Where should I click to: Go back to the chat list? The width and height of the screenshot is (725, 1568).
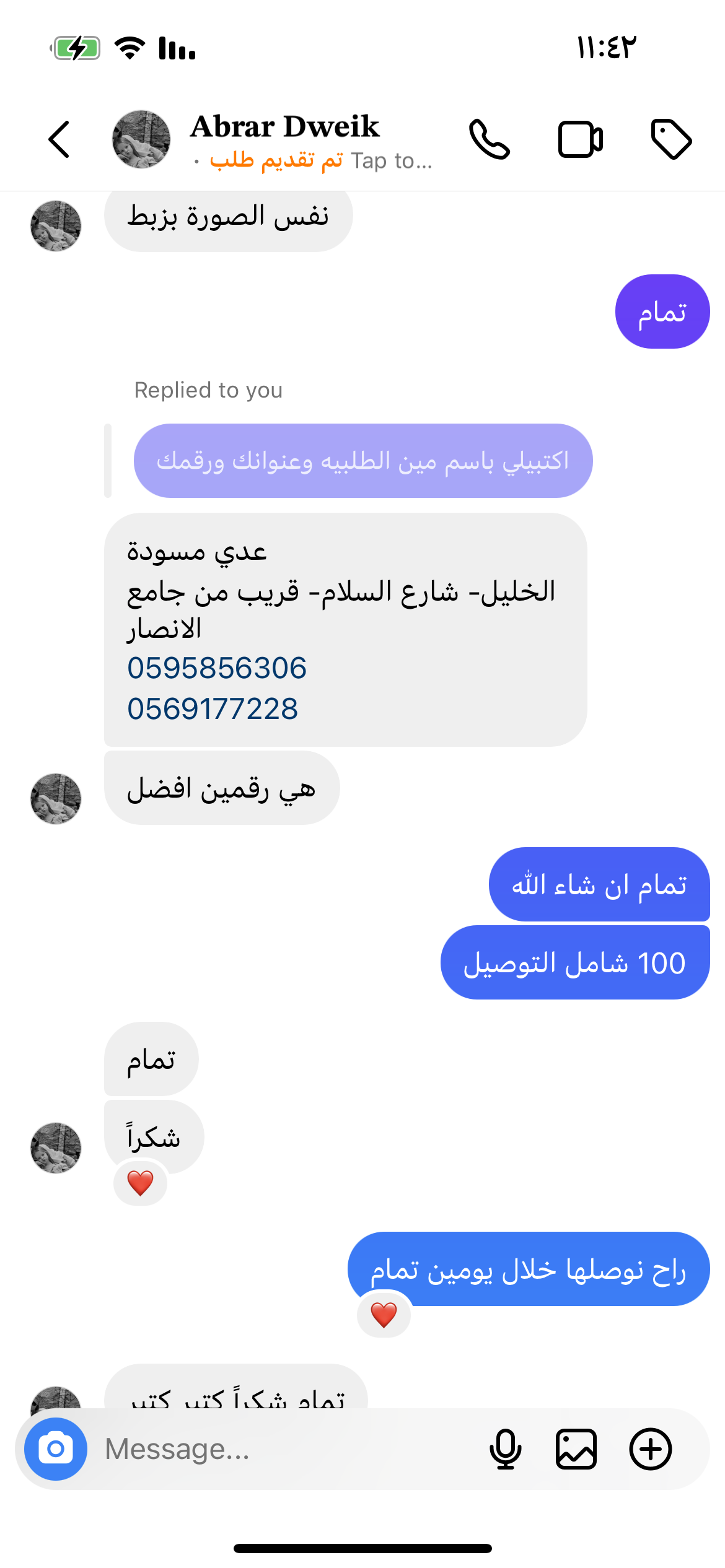[59, 139]
